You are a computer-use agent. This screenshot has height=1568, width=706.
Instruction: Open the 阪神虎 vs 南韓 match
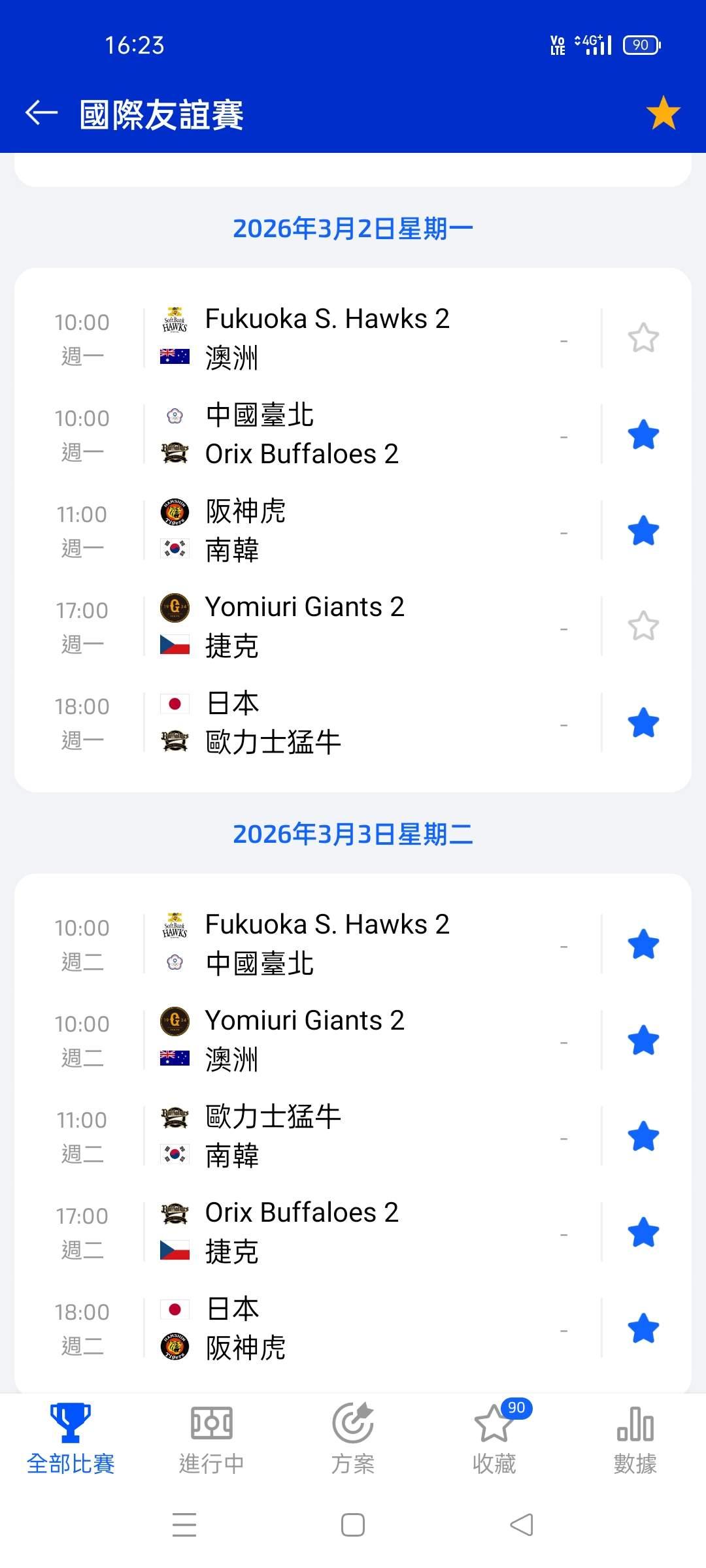353,531
